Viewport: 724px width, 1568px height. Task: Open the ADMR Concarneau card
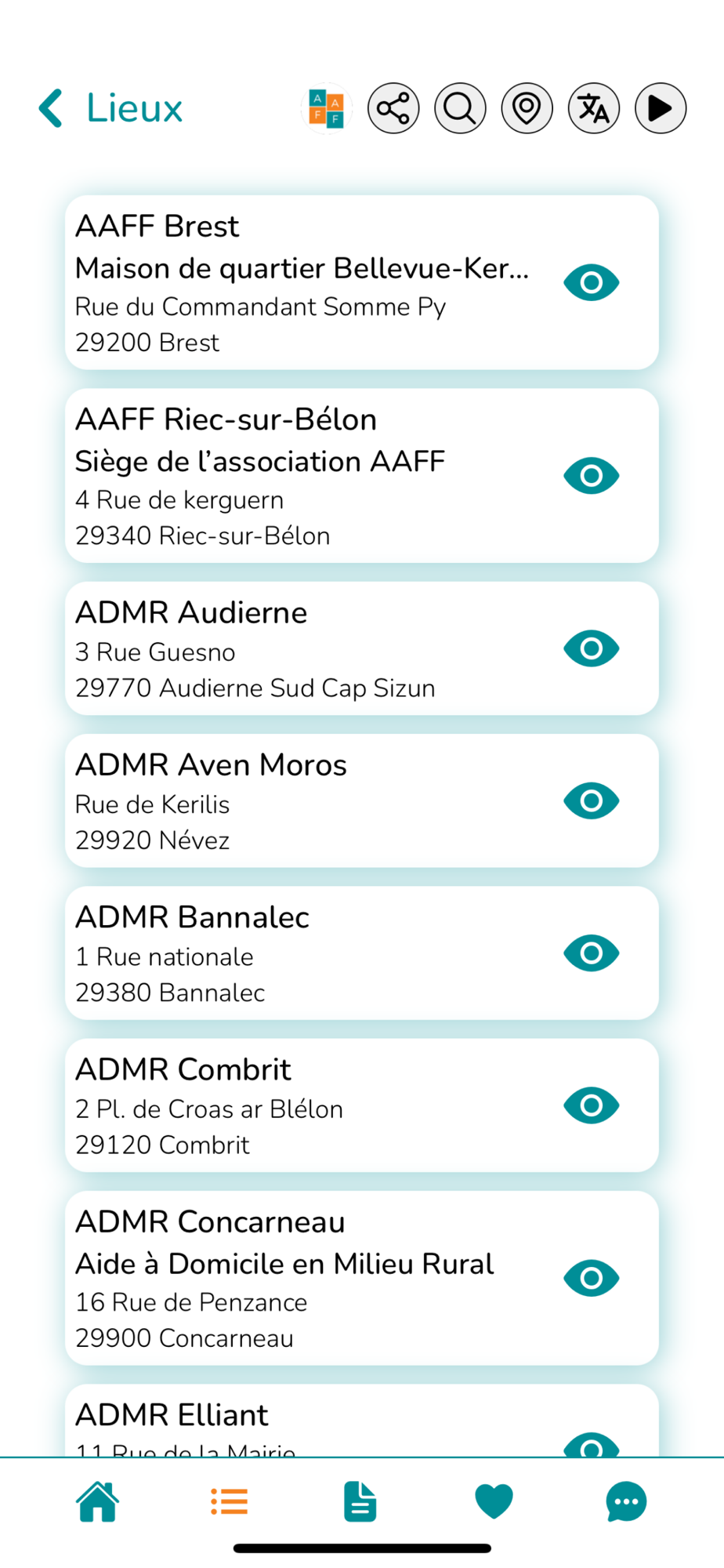click(x=361, y=1278)
